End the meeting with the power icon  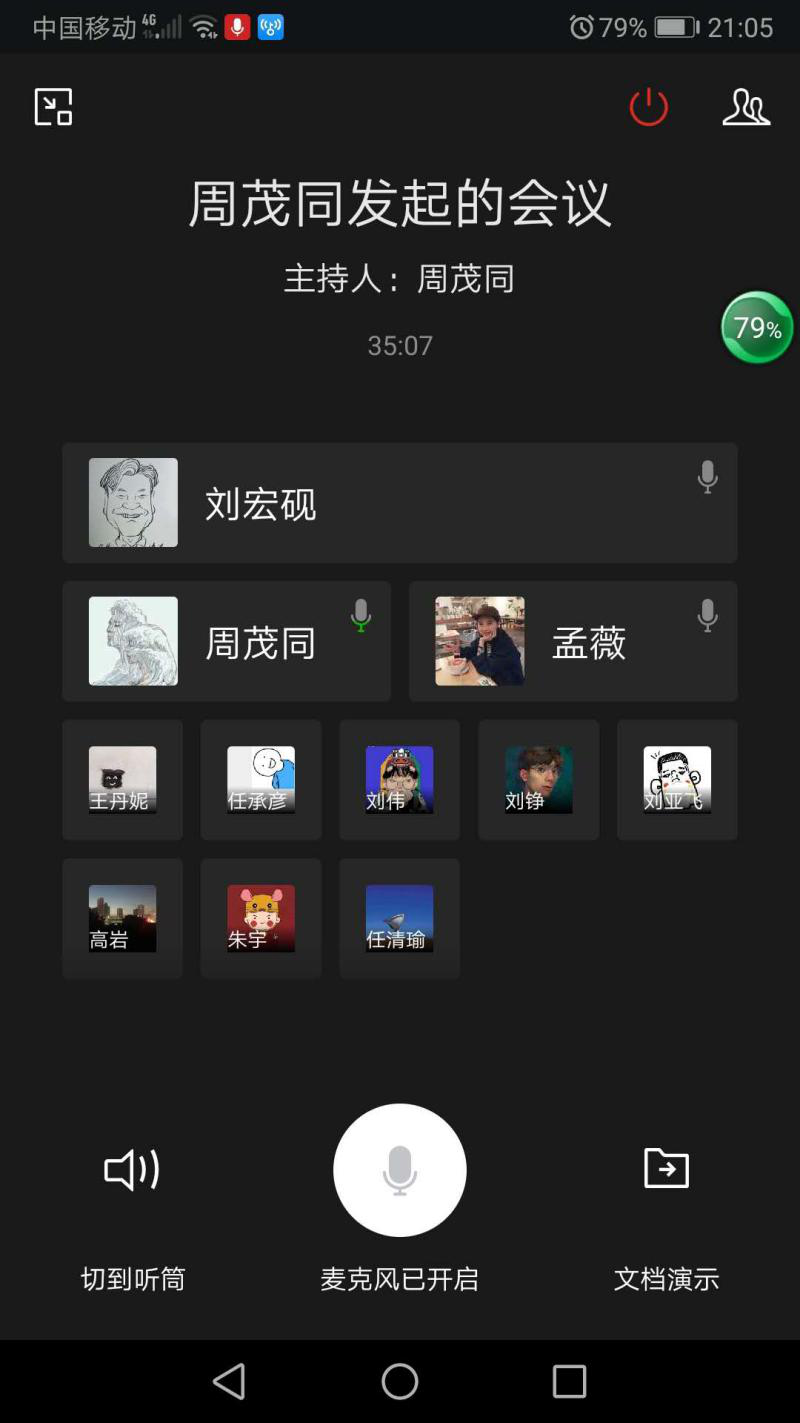(x=648, y=107)
